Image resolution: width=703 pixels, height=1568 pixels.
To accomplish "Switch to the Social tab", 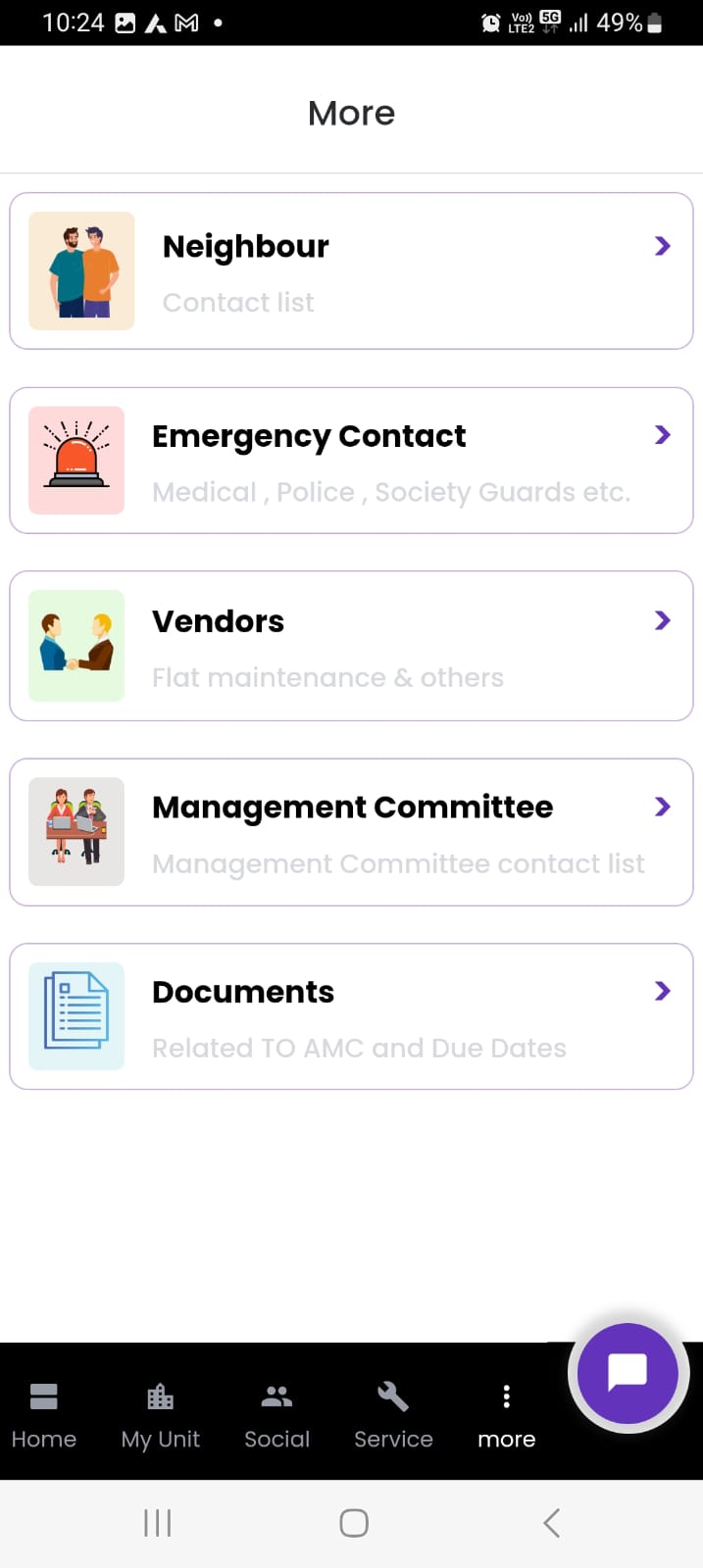I will tap(276, 1415).
